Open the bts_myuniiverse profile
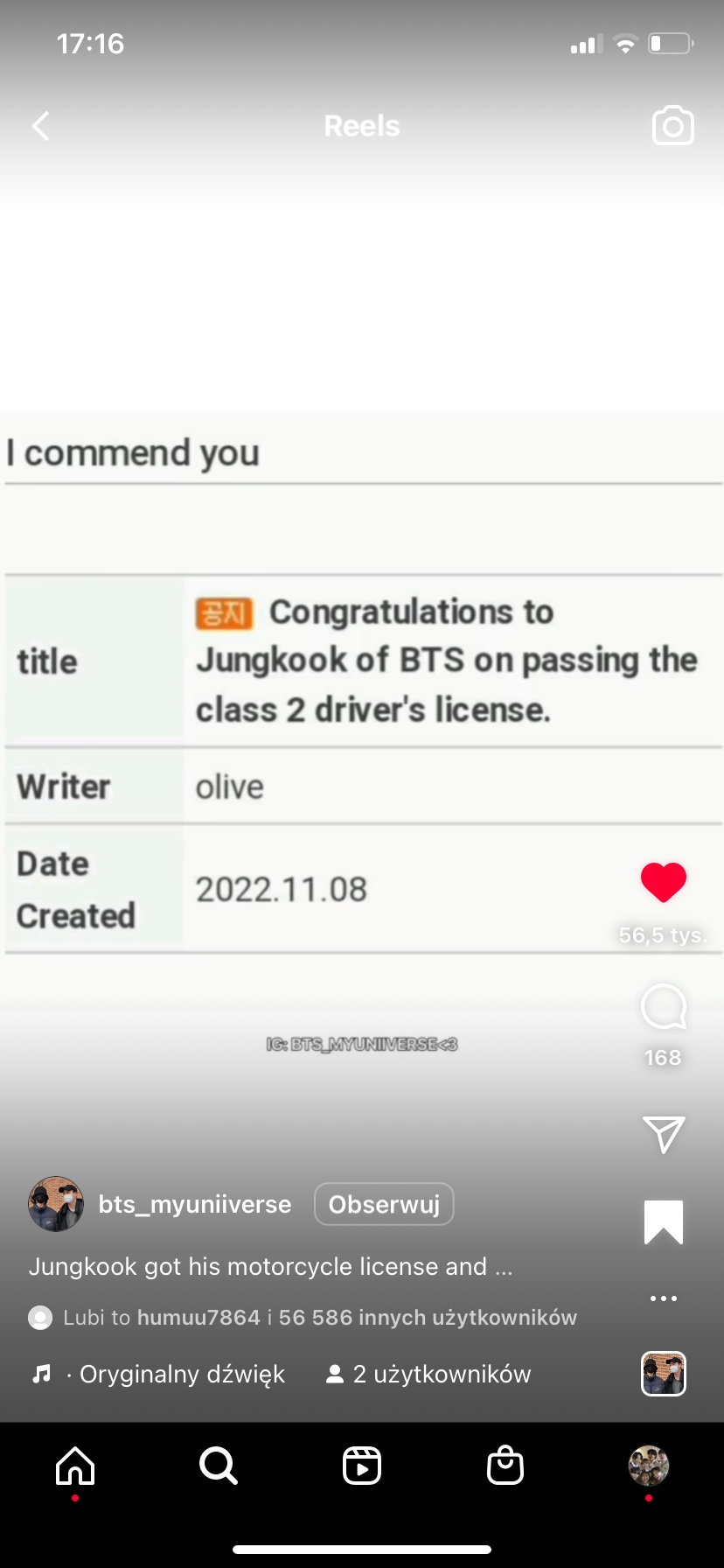 194,1205
